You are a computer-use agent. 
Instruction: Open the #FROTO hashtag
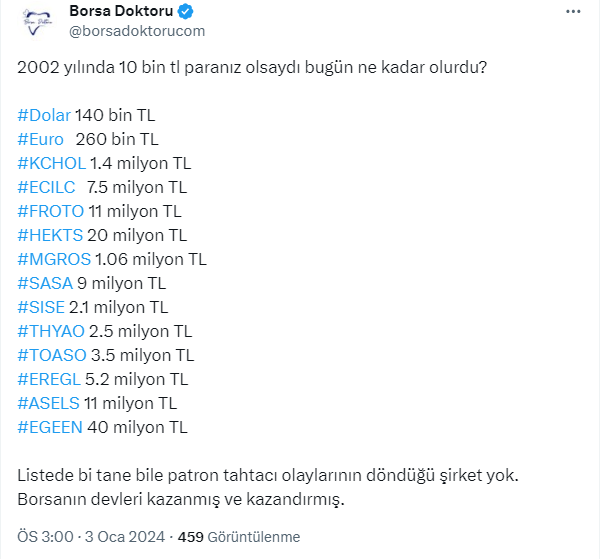(51, 211)
